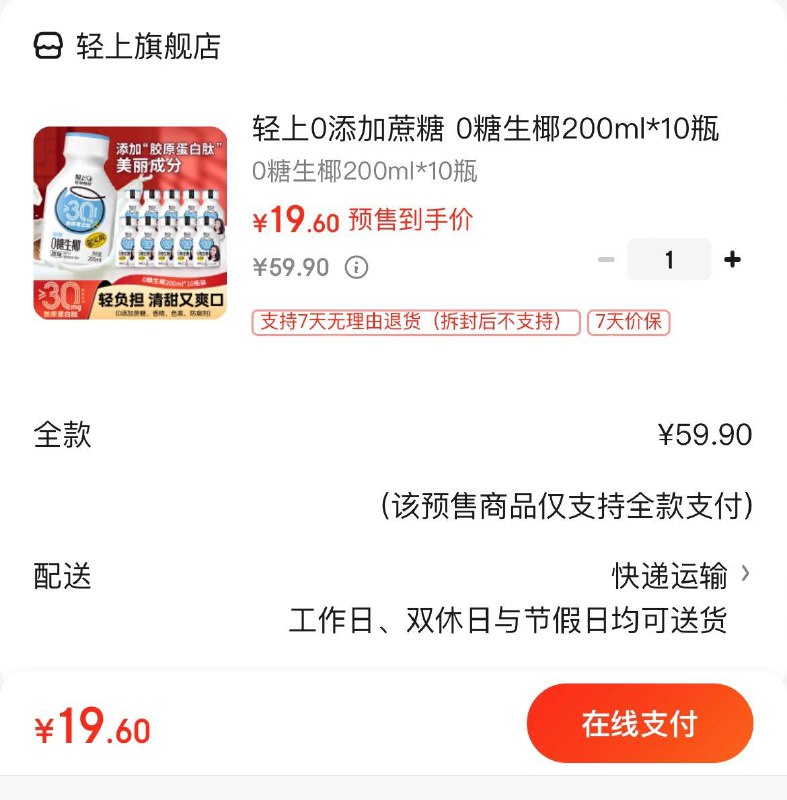Click the 在线支付 payment button
The height and width of the screenshot is (800, 787).
(639, 722)
